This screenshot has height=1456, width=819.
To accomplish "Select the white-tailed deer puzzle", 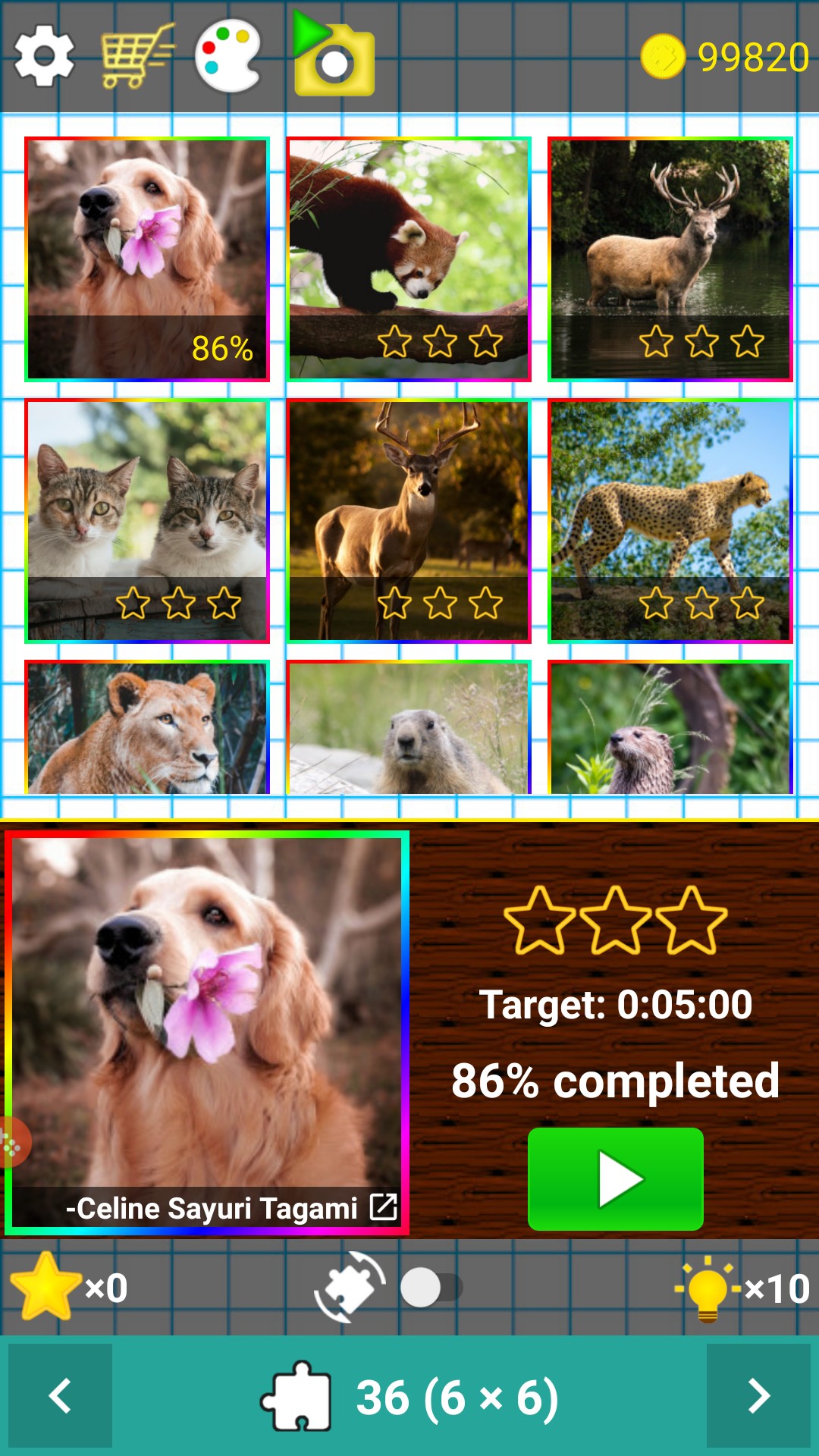I will [409, 521].
